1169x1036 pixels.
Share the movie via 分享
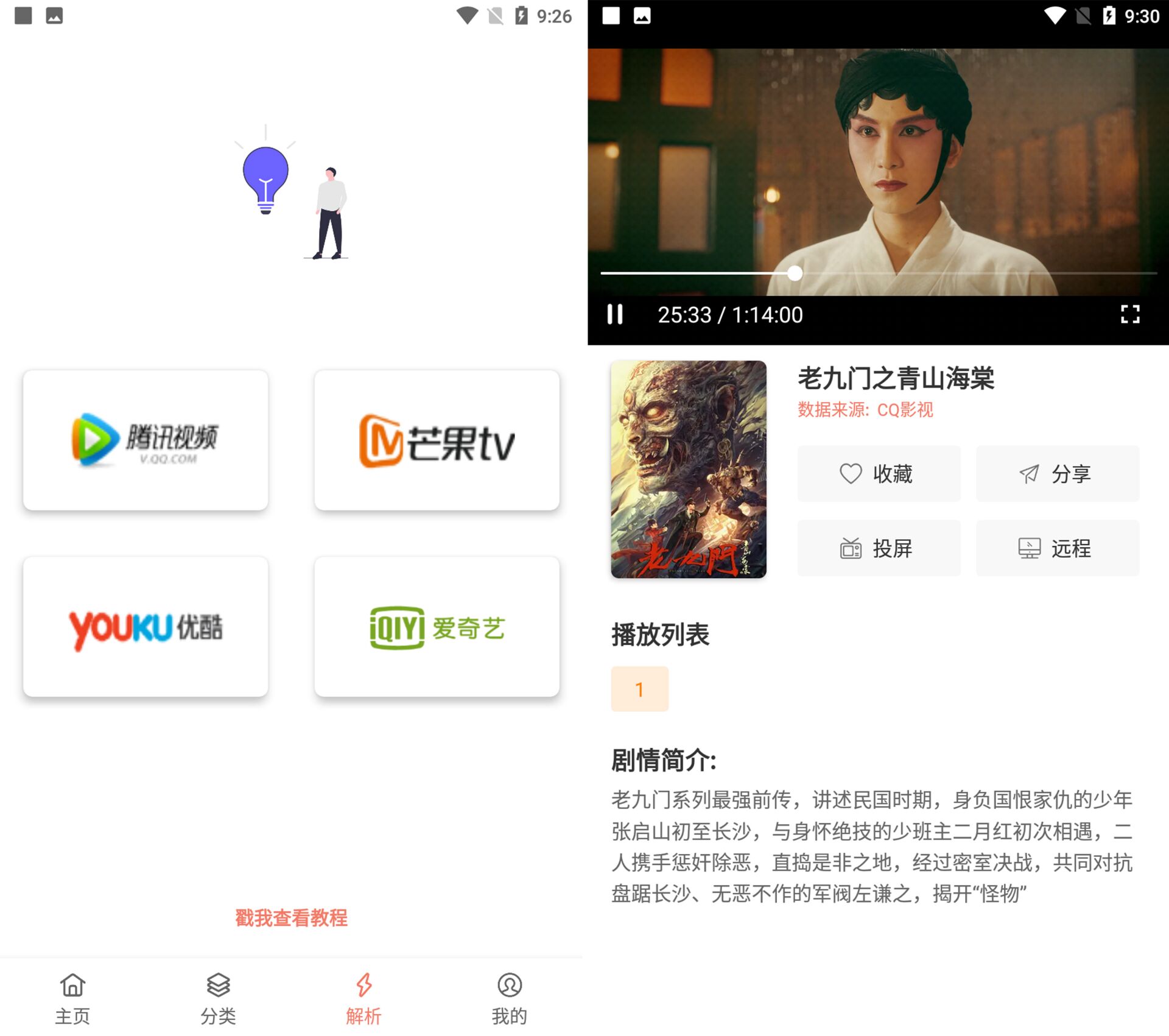click(1057, 473)
